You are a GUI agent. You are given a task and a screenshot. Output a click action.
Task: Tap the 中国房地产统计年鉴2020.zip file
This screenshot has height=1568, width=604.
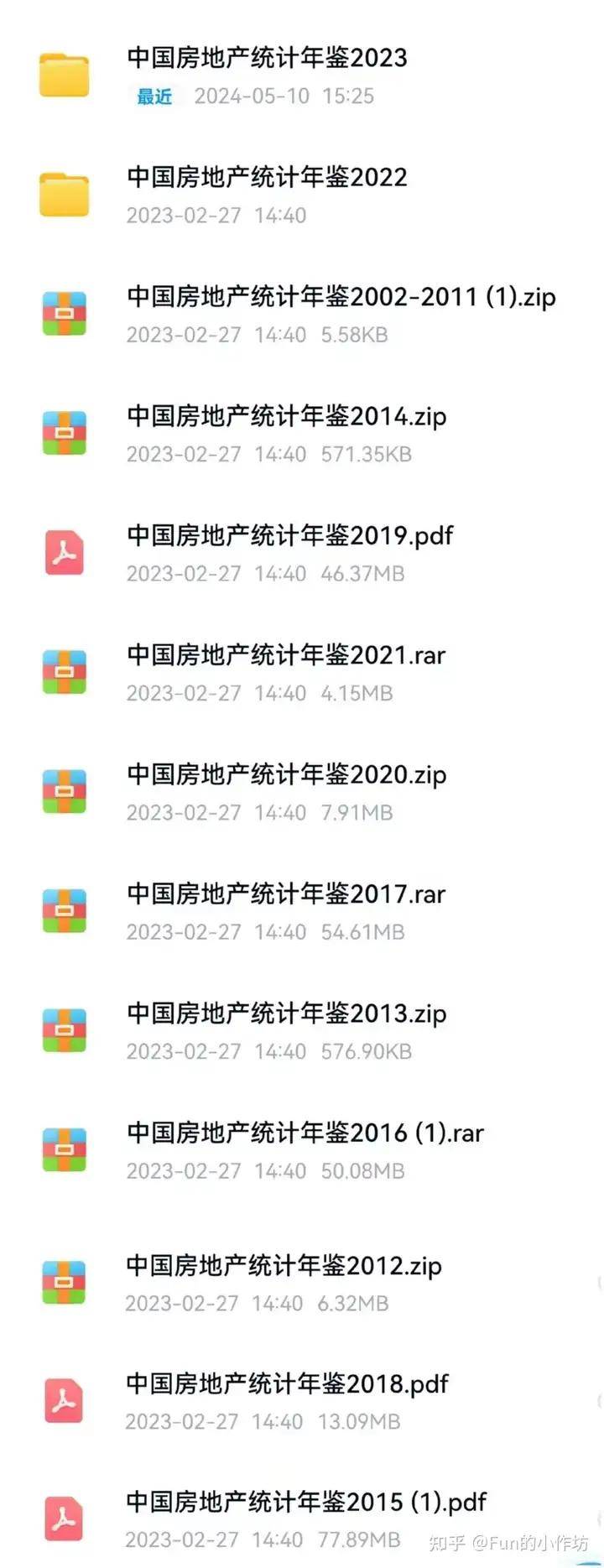click(x=286, y=775)
